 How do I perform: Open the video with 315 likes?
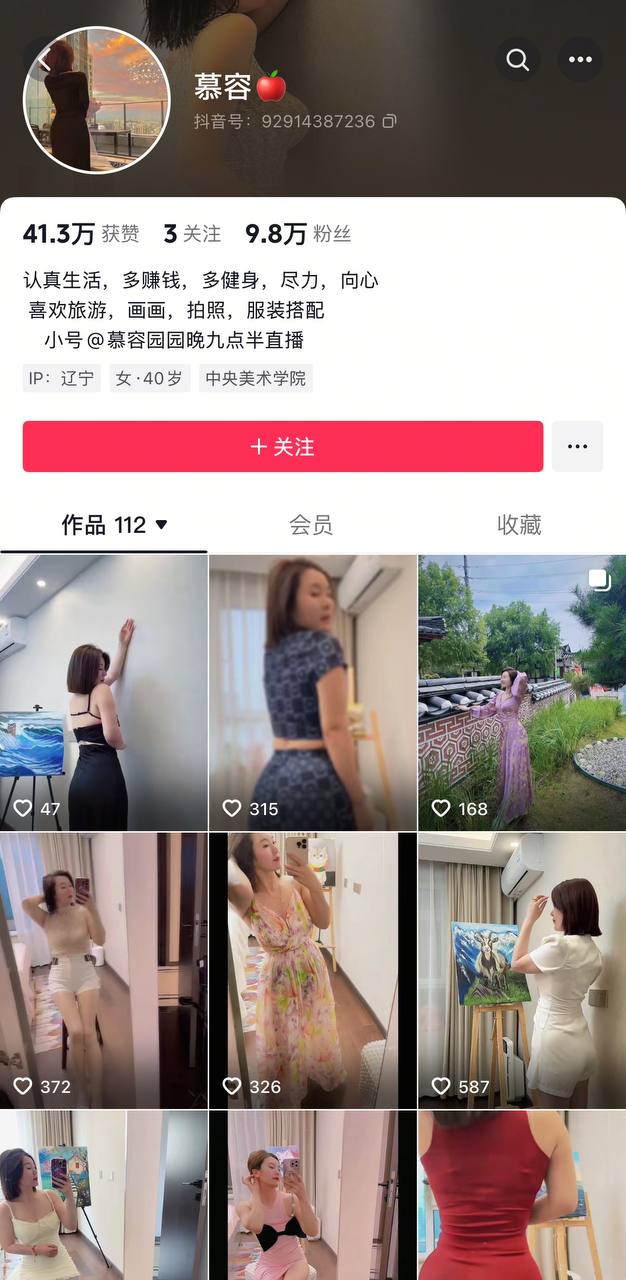point(312,692)
